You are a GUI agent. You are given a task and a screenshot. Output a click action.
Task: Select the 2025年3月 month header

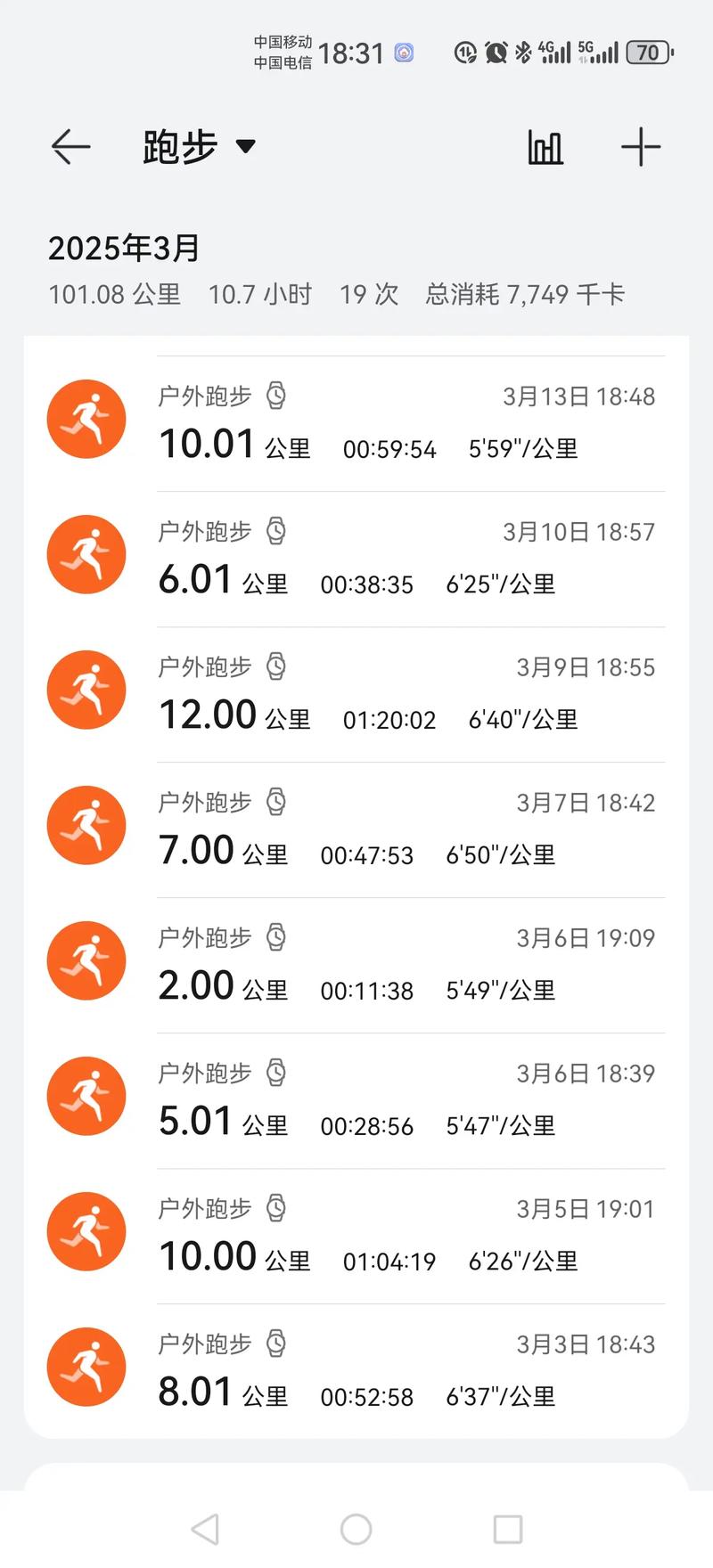(x=125, y=248)
